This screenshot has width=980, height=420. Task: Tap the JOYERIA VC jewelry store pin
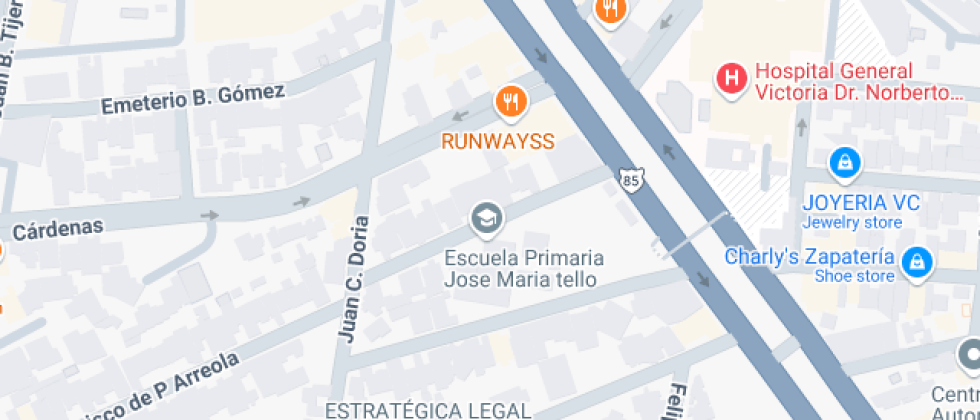pos(846,161)
